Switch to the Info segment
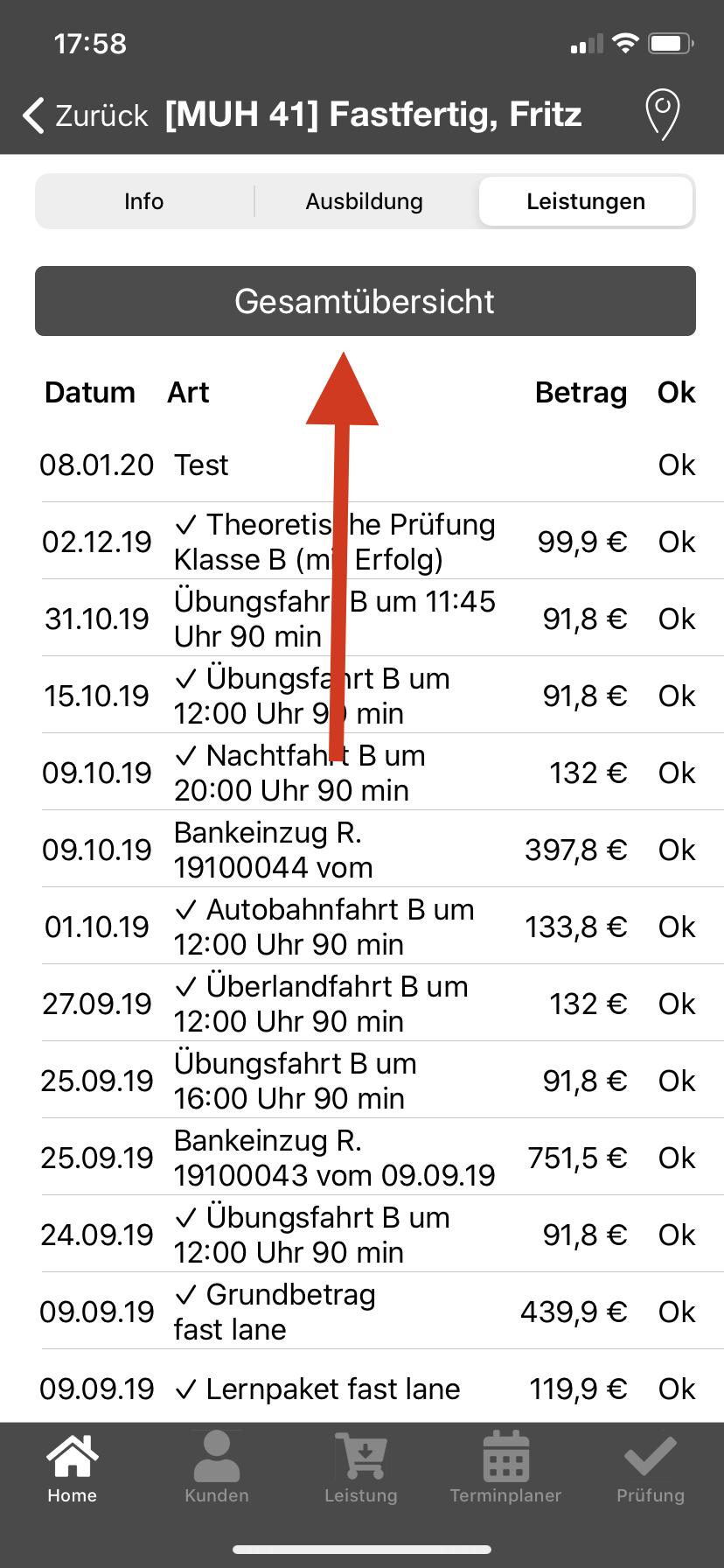Image resolution: width=724 pixels, height=1568 pixels. [144, 201]
